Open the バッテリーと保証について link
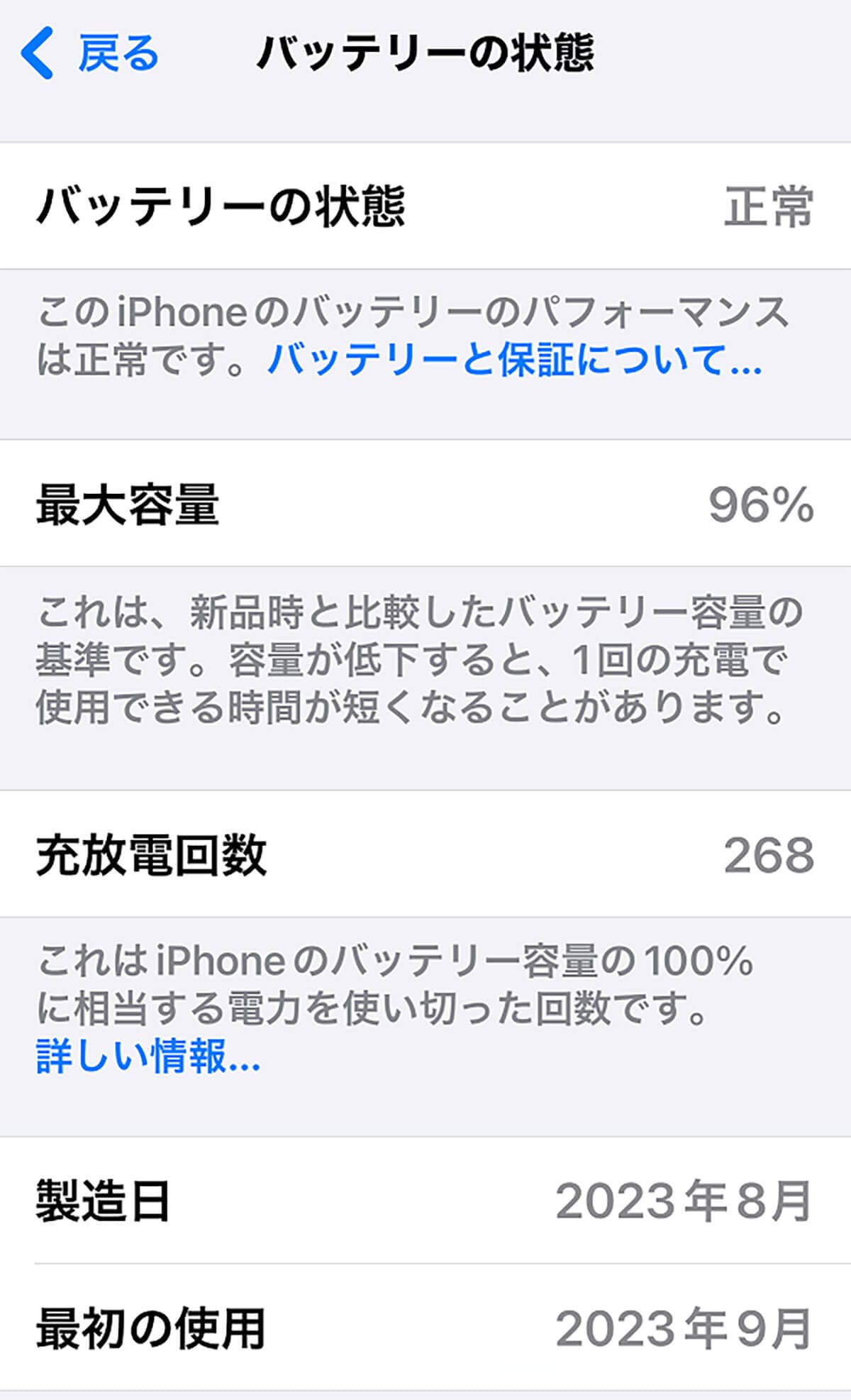Viewport: 851px width, 1400px height. pyautogui.click(x=514, y=360)
